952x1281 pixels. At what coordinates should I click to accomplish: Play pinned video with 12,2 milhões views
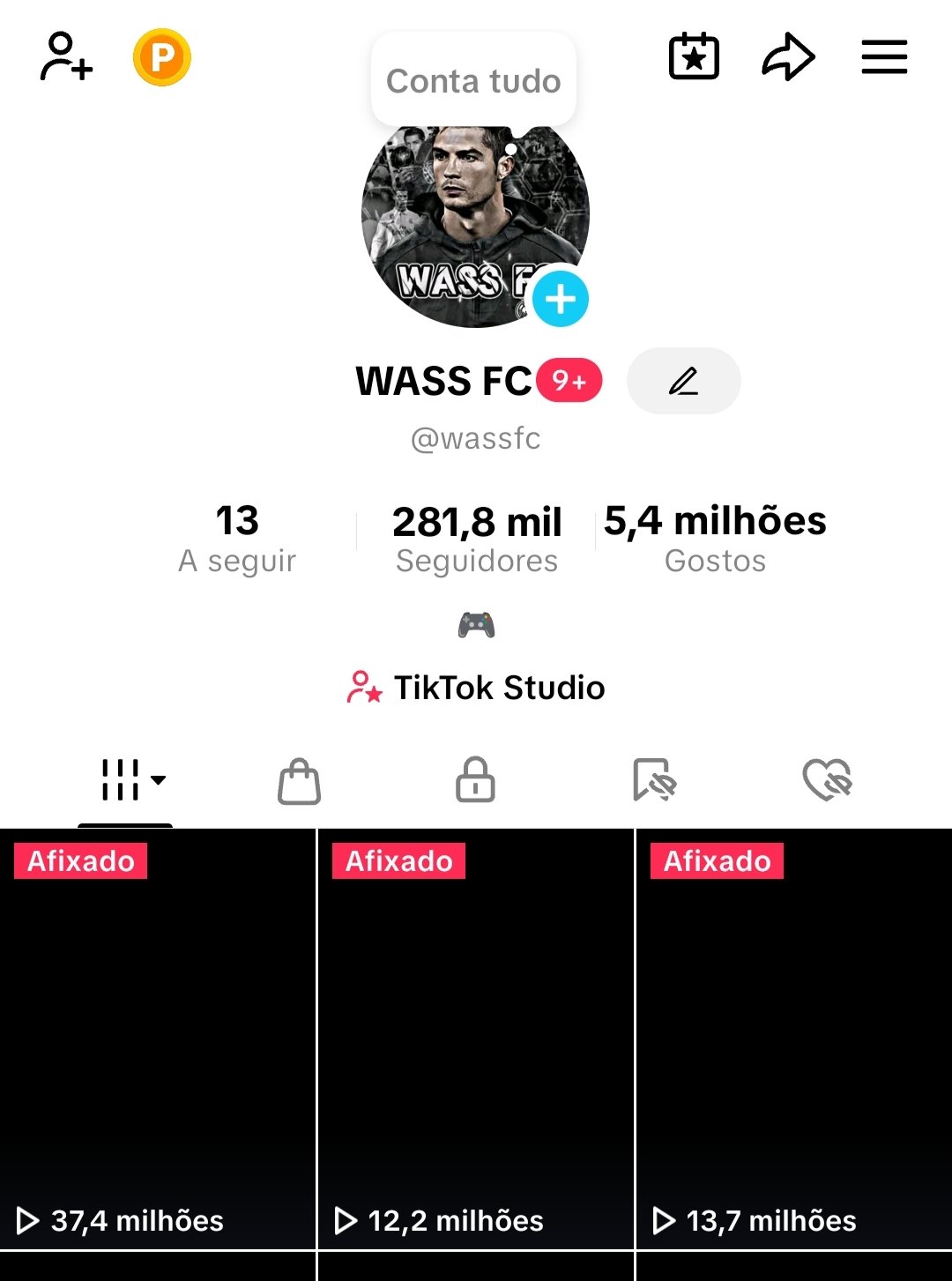[x=476, y=1040]
